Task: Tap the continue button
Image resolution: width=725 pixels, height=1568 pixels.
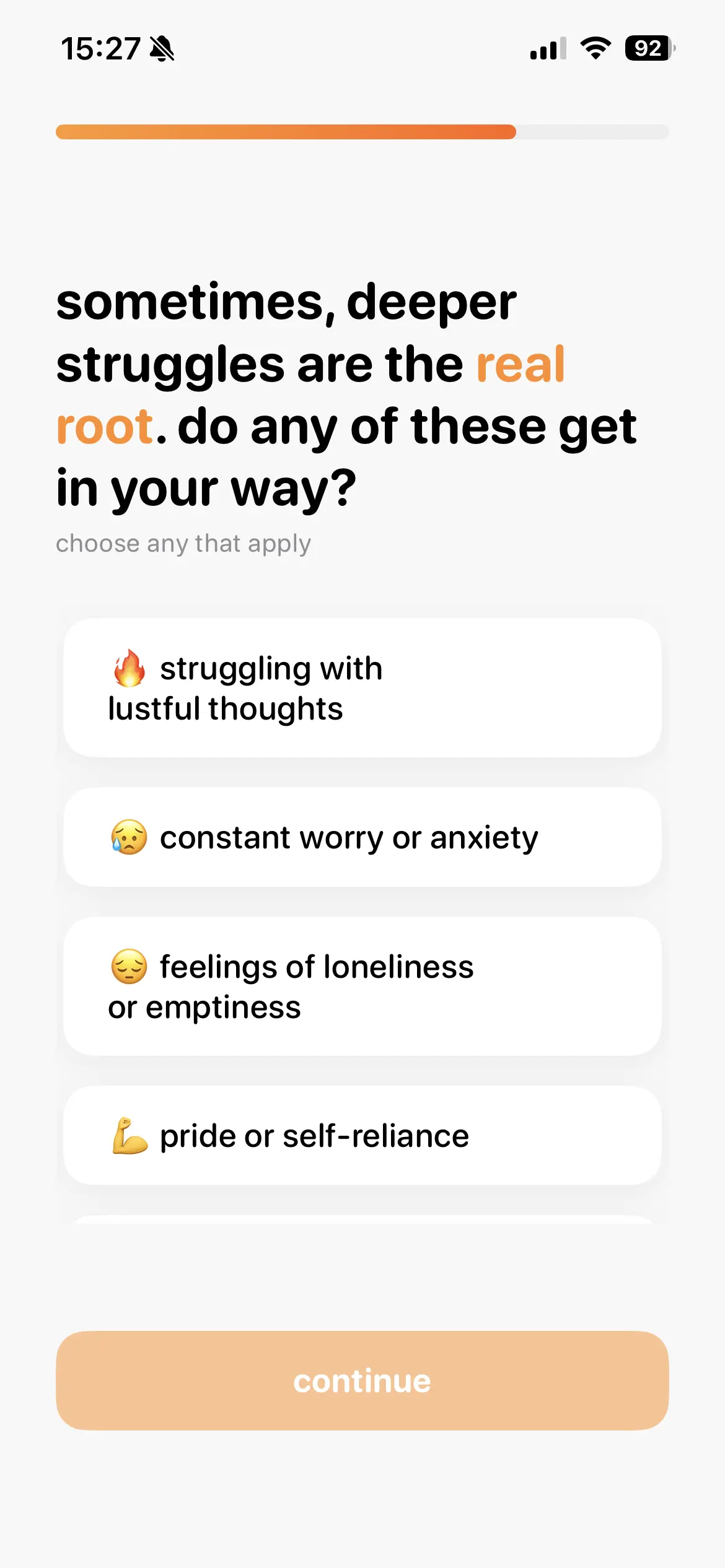Action: click(x=362, y=1380)
